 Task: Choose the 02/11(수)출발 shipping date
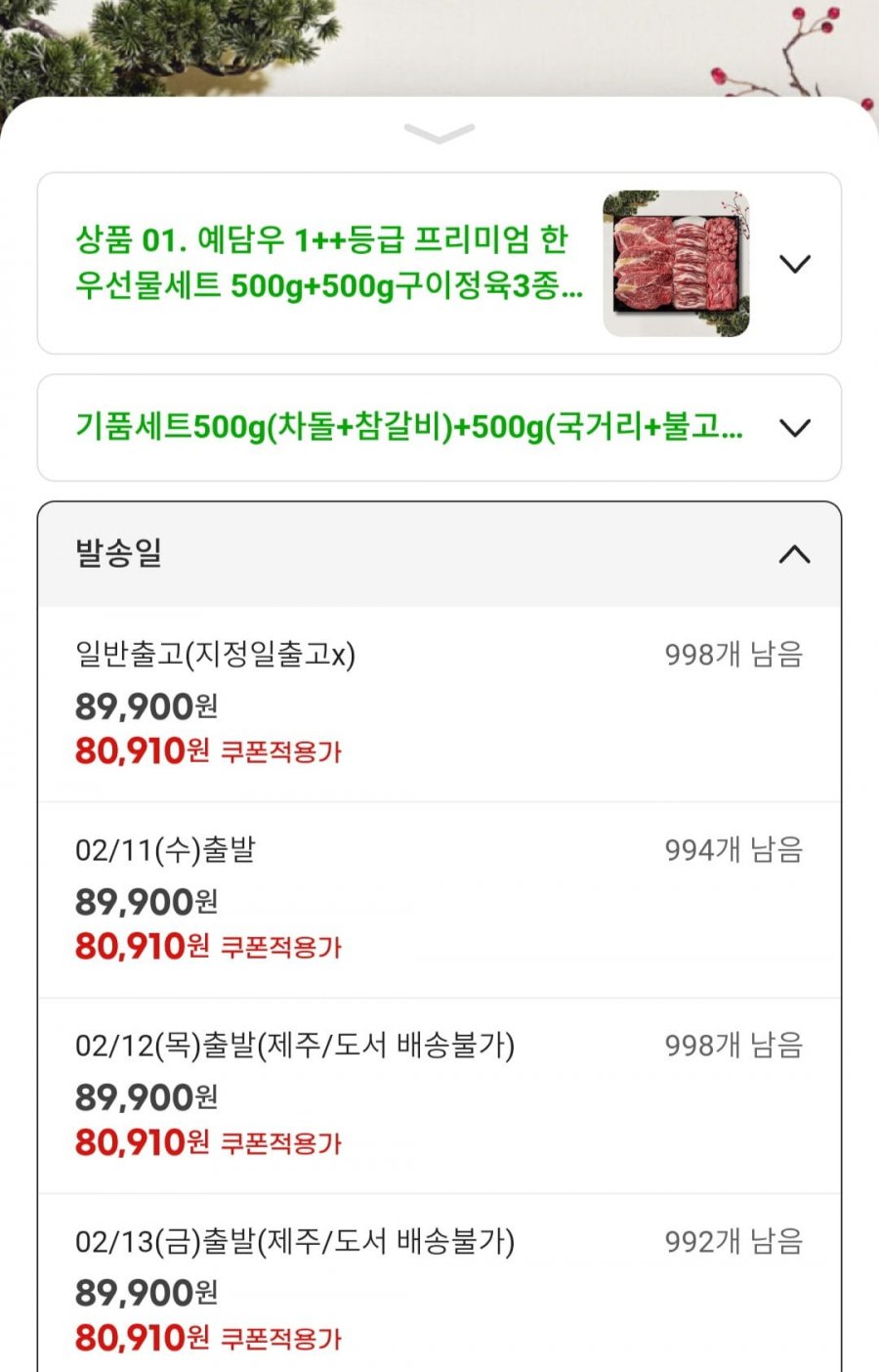(x=439, y=899)
